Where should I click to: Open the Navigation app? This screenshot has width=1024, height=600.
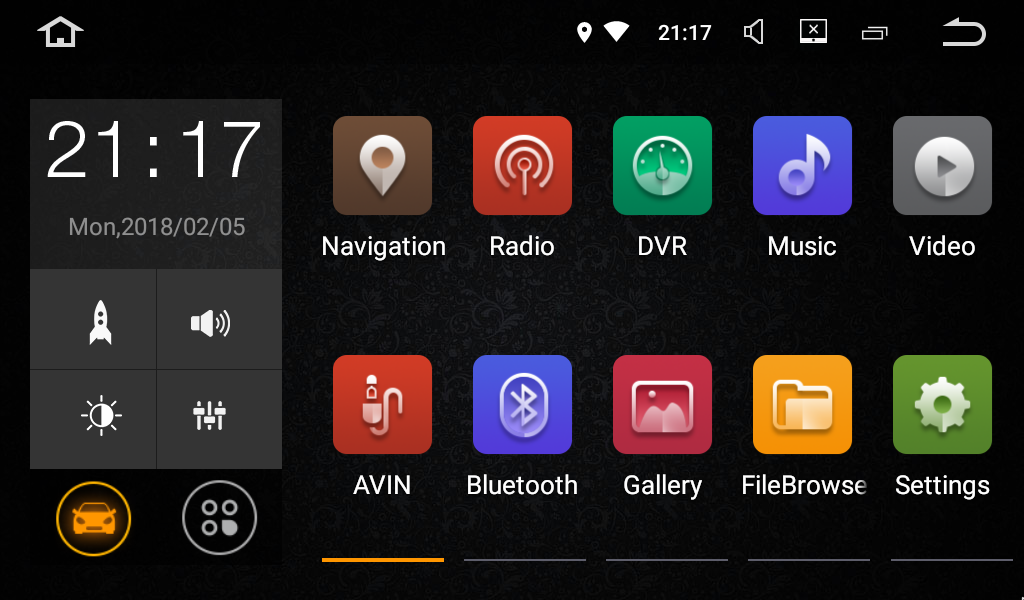(x=382, y=166)
